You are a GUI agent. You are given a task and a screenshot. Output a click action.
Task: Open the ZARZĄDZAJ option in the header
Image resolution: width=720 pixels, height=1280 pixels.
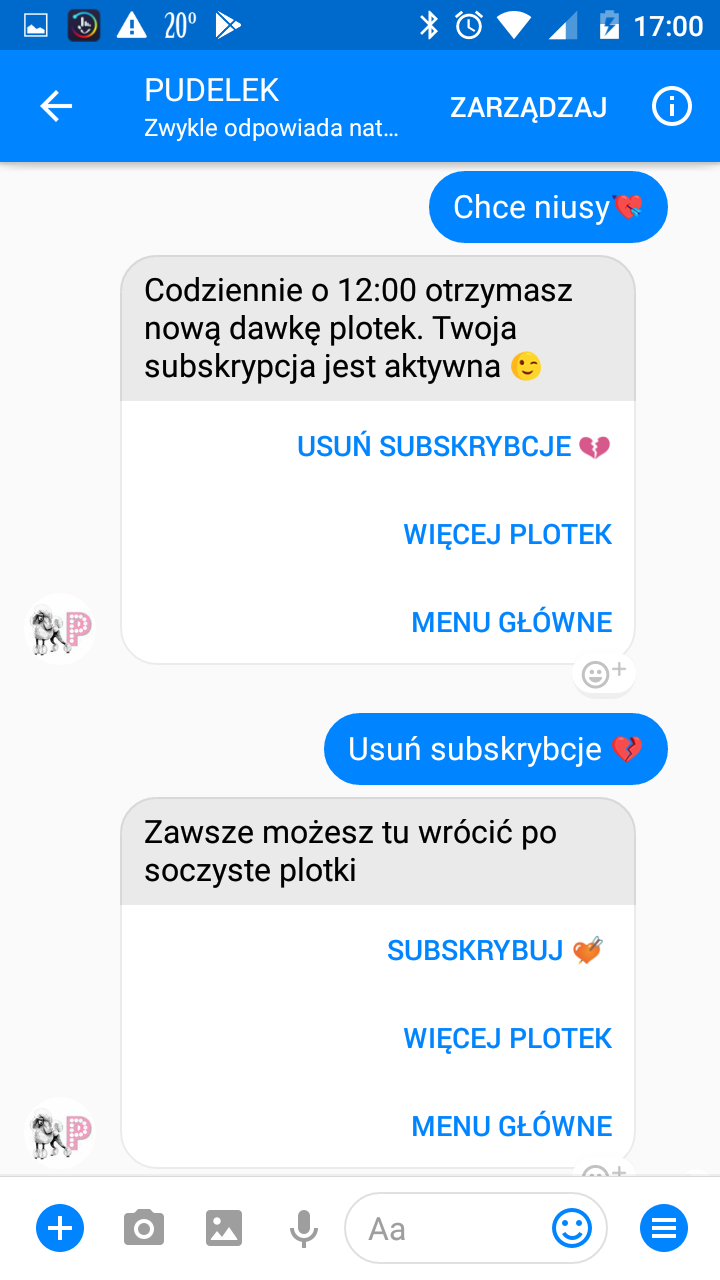coord(528,107)
